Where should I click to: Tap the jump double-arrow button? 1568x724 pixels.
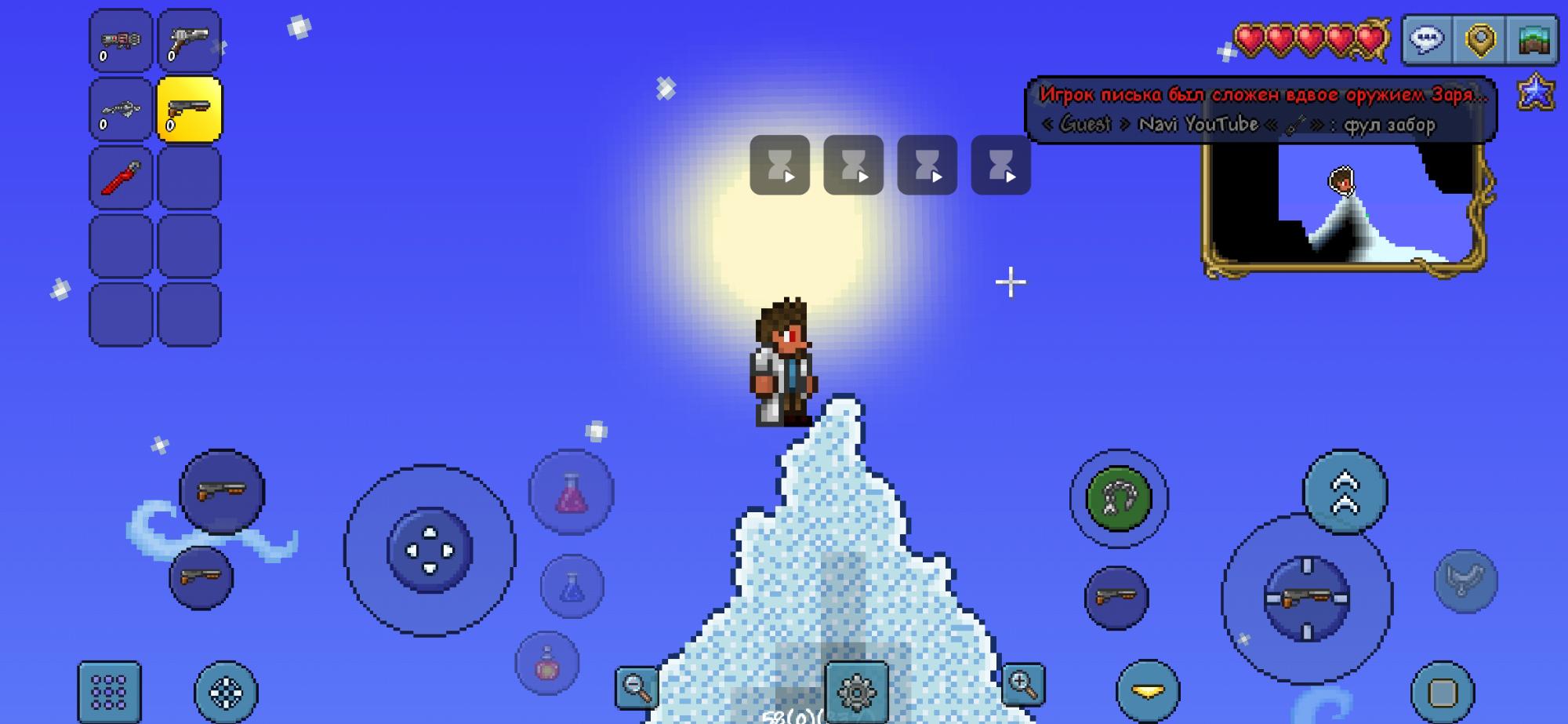coord(1345,492)
